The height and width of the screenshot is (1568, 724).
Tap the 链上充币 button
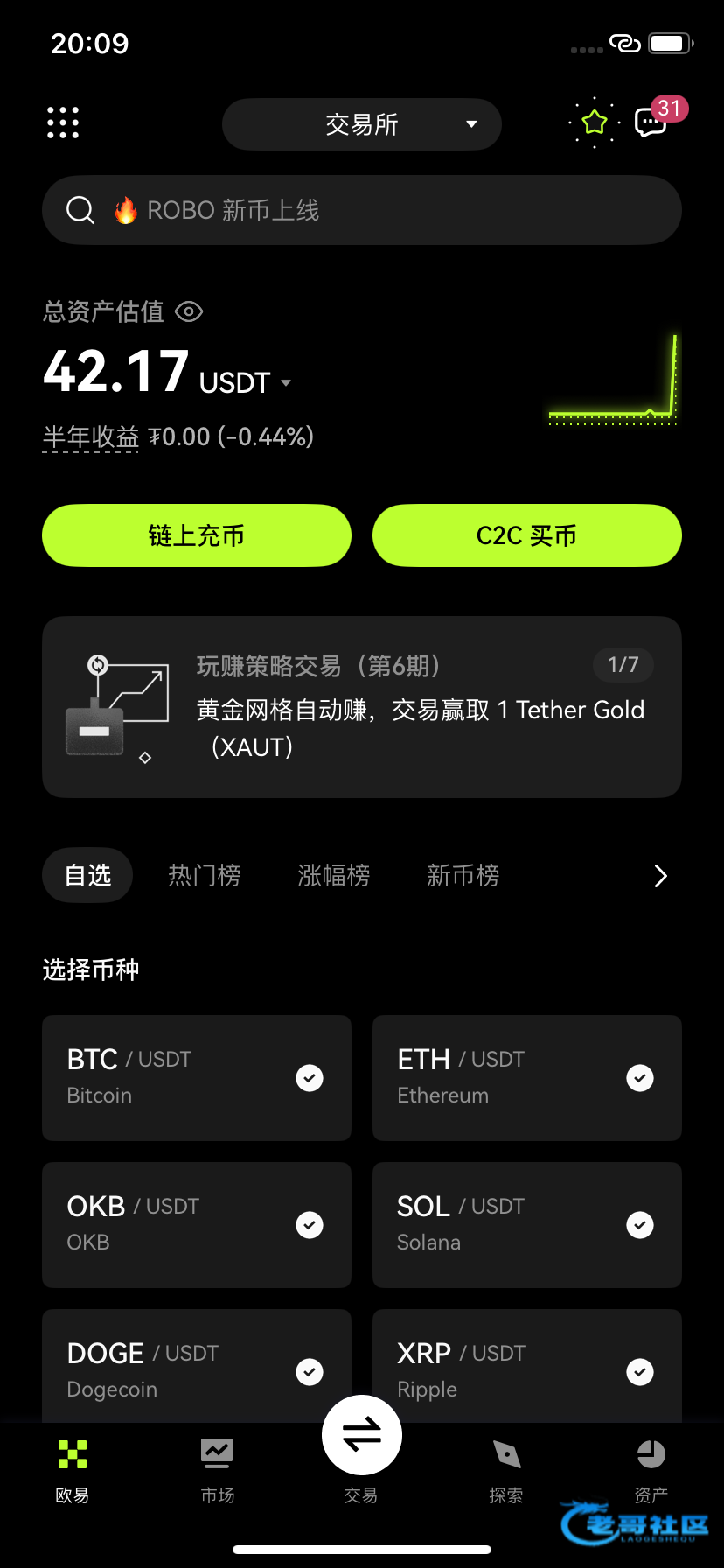tap(197, 535)
